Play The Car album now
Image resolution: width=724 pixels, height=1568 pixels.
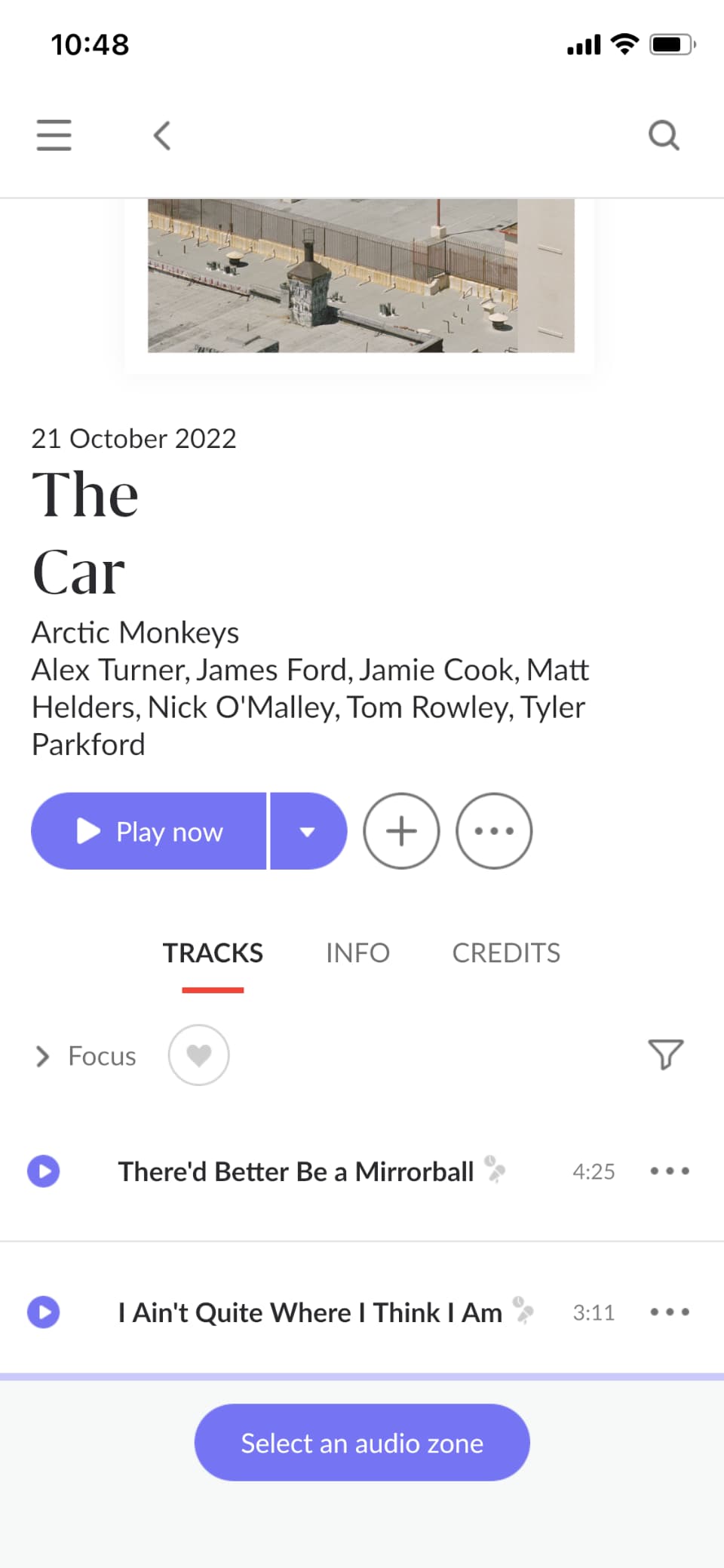point(149,831)
